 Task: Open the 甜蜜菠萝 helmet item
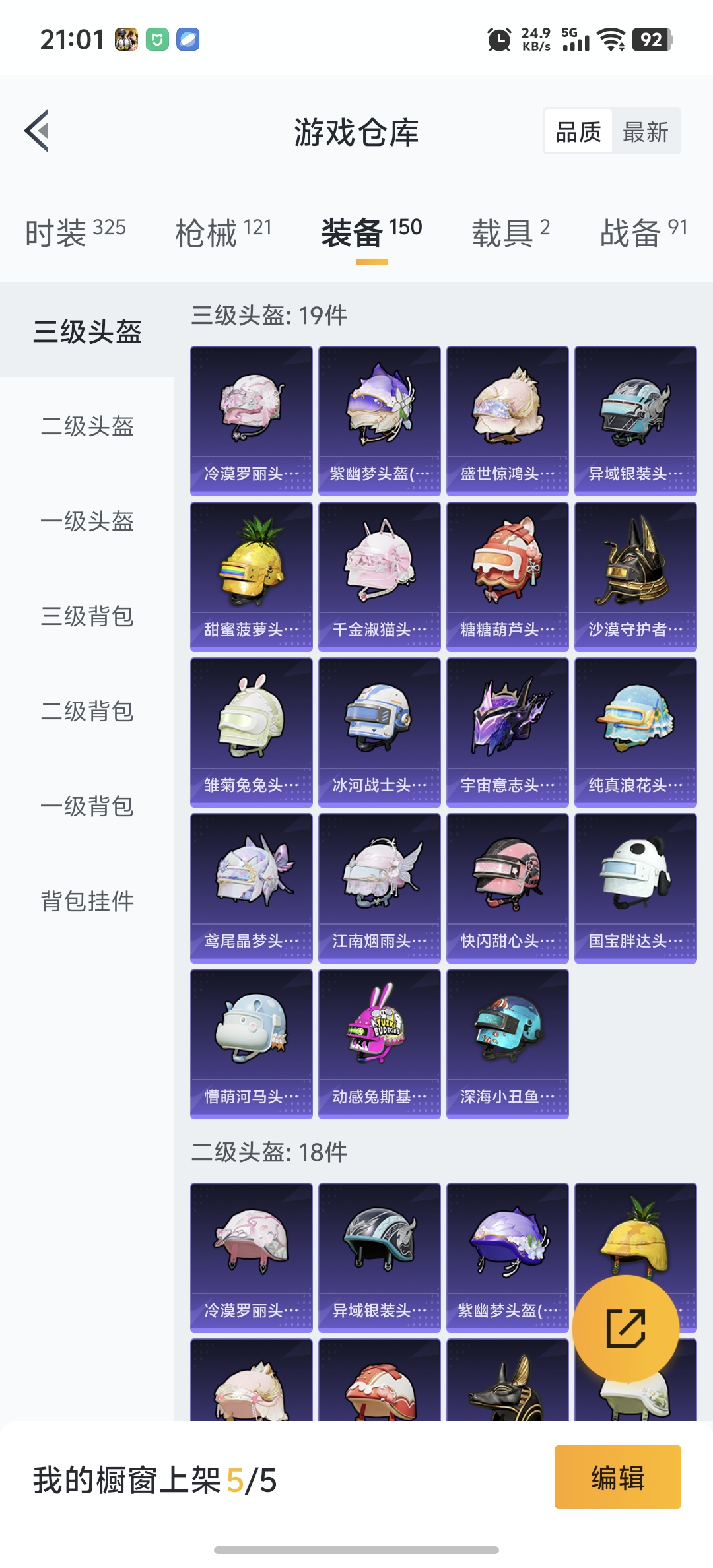[252, 577]
